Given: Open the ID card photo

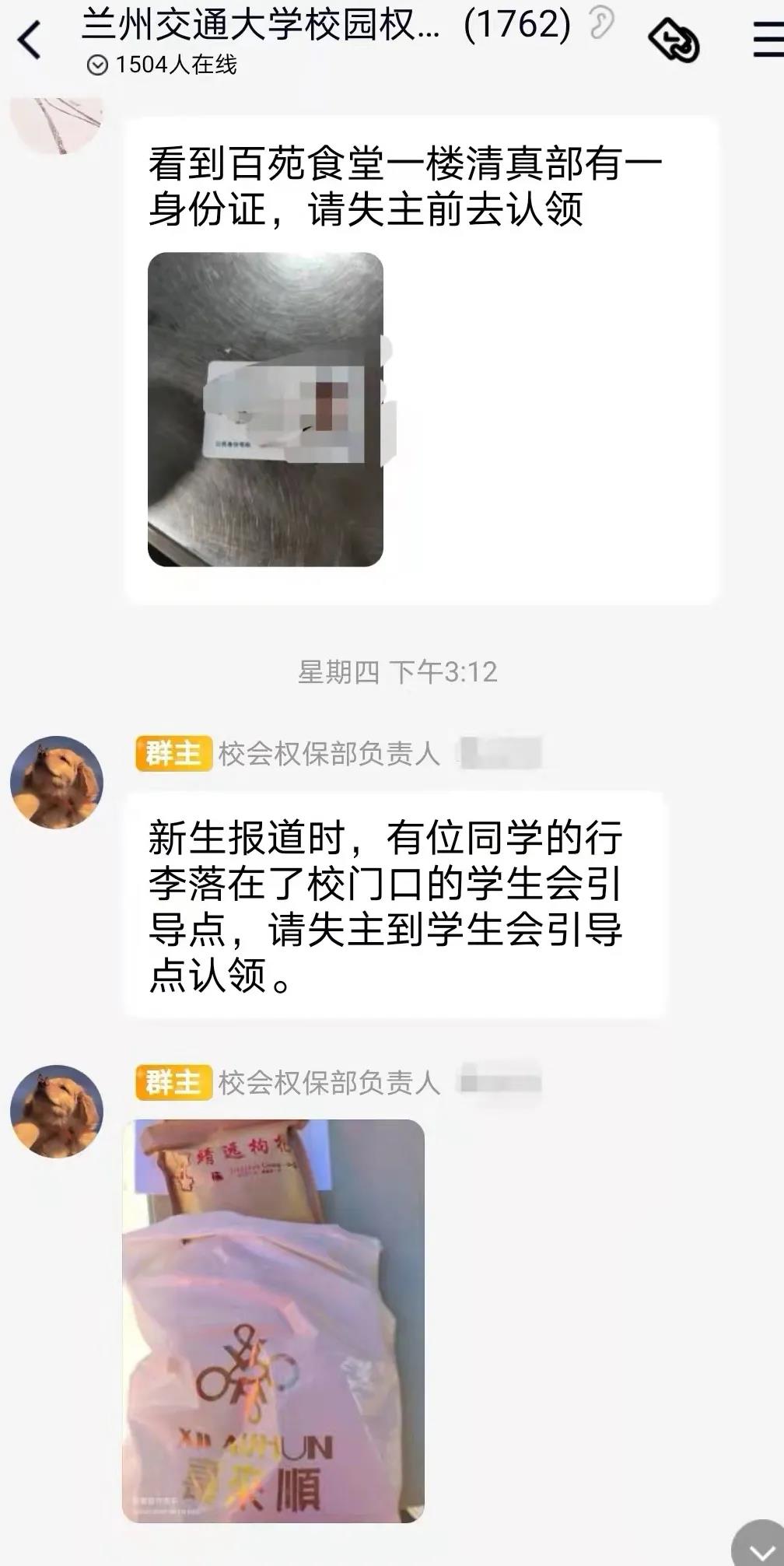Looking at the screenshot, I should point(265,409).
